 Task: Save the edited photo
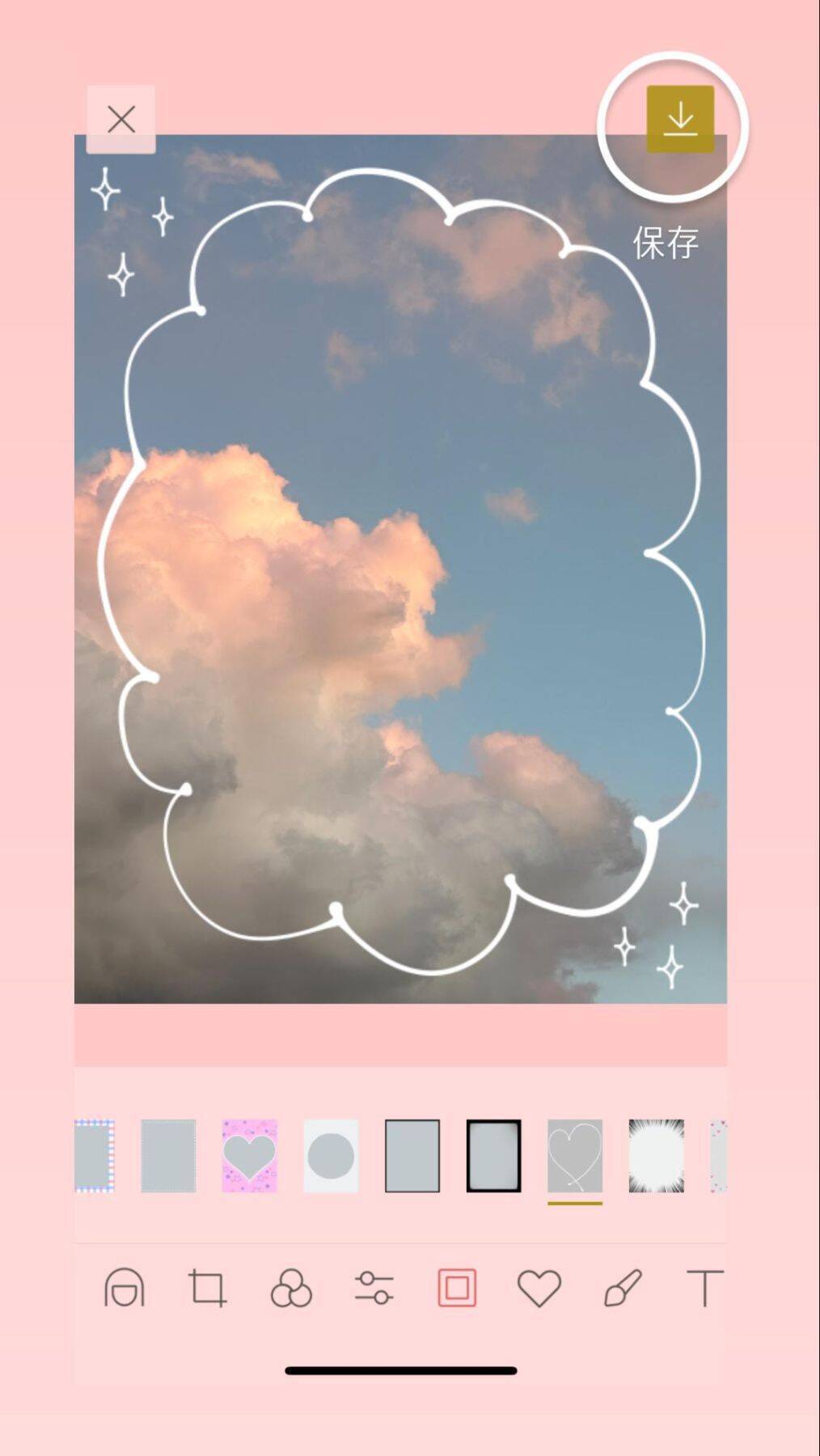680,120
